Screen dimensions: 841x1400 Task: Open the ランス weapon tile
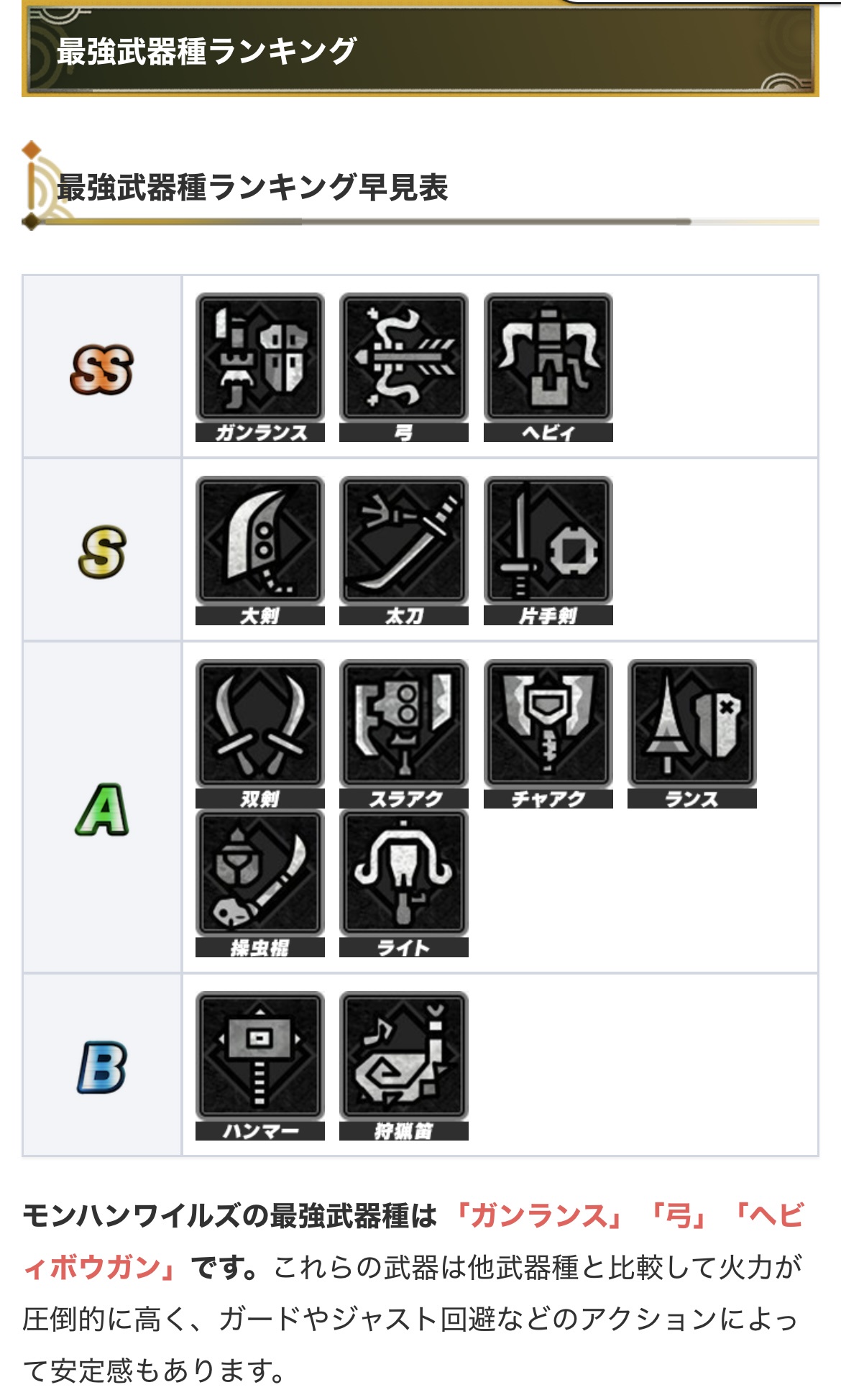[691, 734]
